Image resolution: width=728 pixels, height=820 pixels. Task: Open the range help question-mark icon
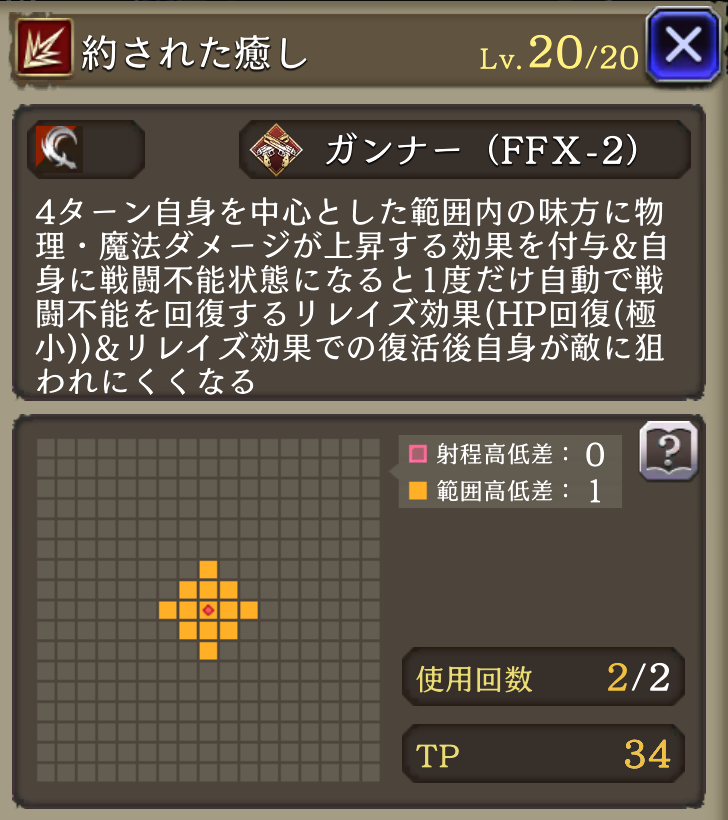coord(668,452)
